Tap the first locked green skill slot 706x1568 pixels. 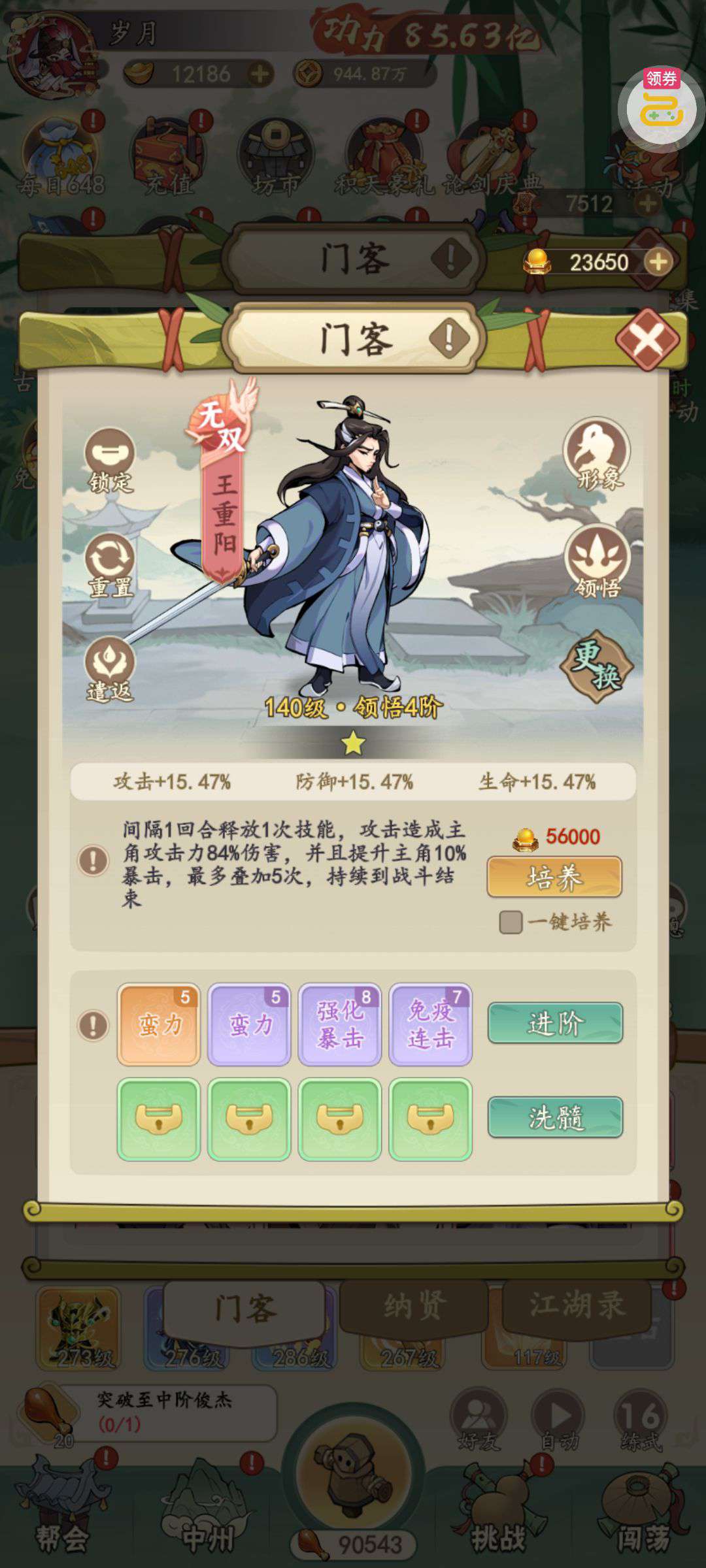point(159,1119)
